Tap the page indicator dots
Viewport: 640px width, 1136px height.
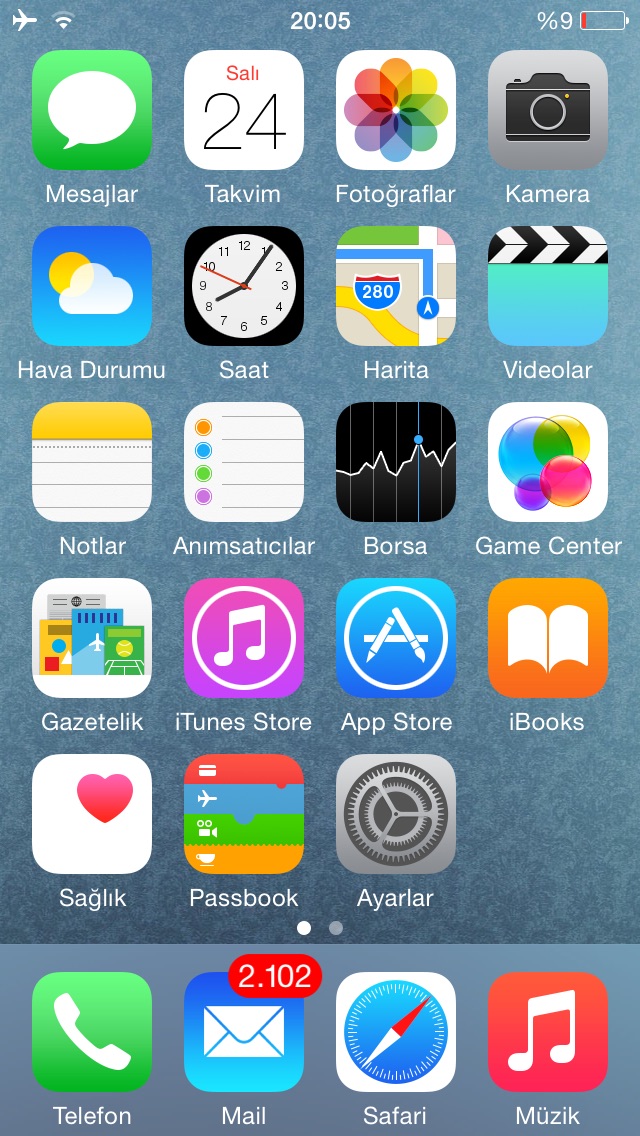click(320, 928)
